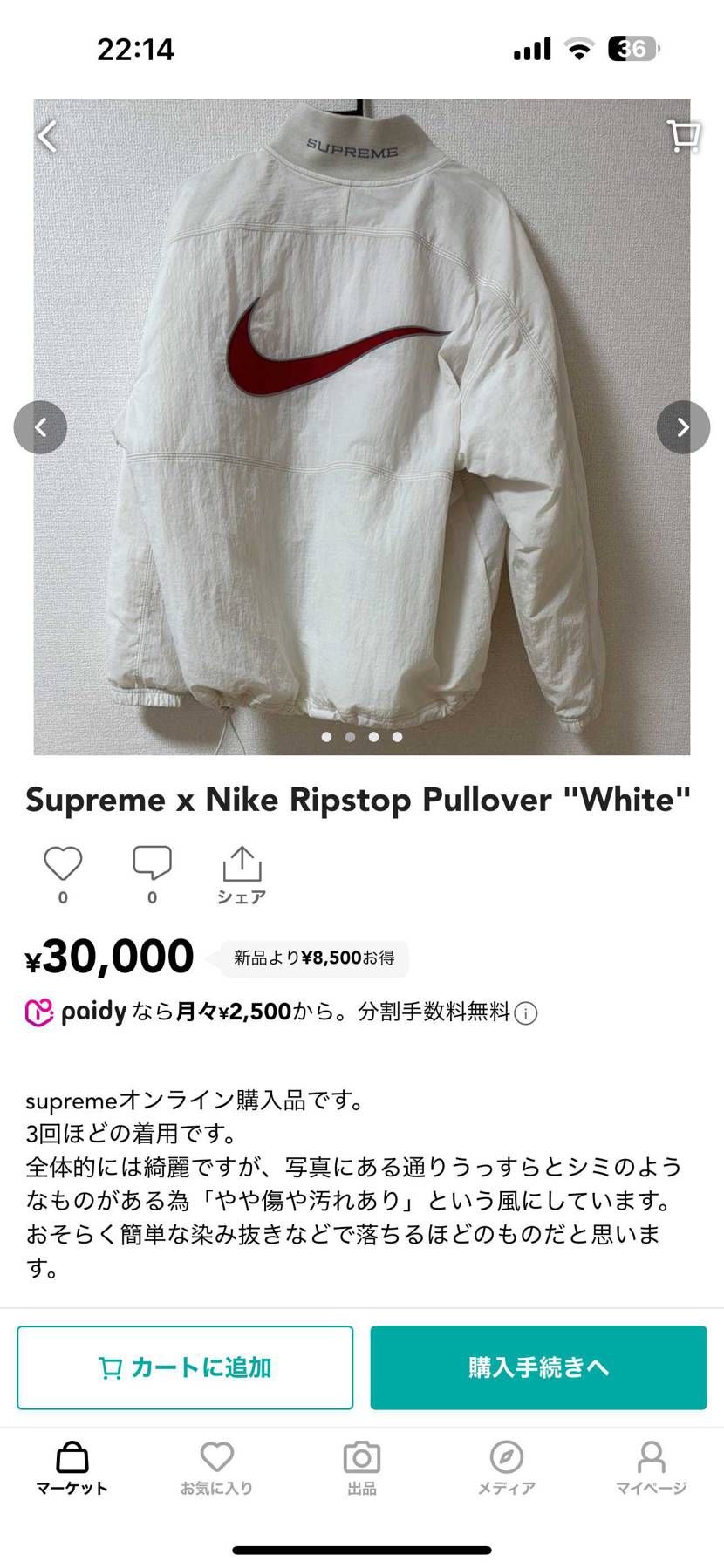Tap the Paidy installment info icon
724x1568 pixels.
point(527,1013)
